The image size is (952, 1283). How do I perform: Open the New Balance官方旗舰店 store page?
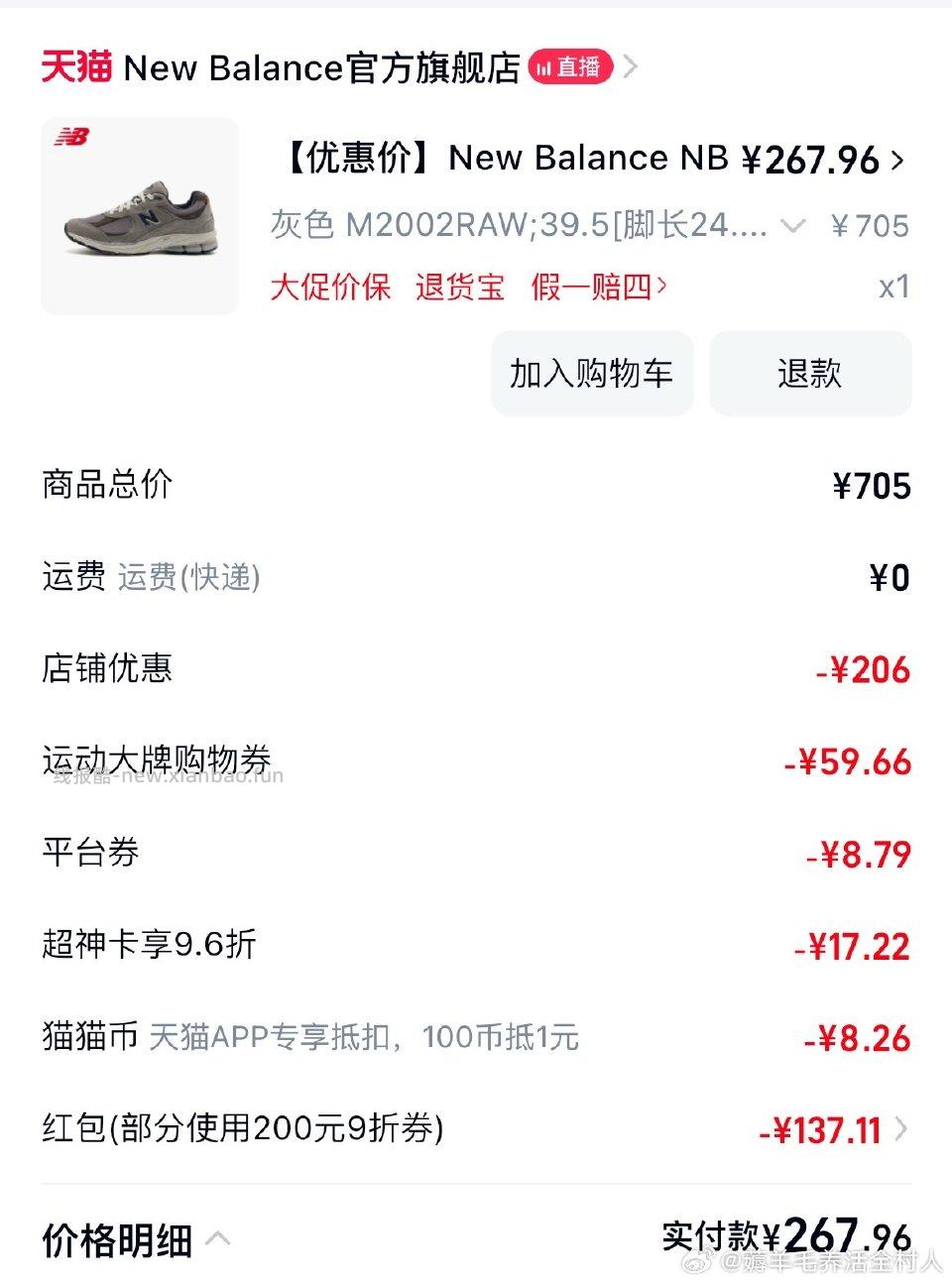tap(321, 68)
